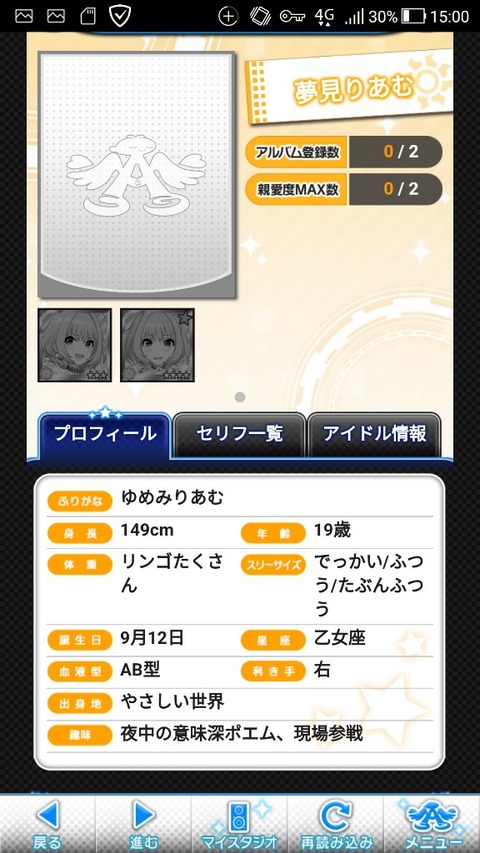
Task: Tap the four-star card thumbnail
Action: [x=157, y=345]
